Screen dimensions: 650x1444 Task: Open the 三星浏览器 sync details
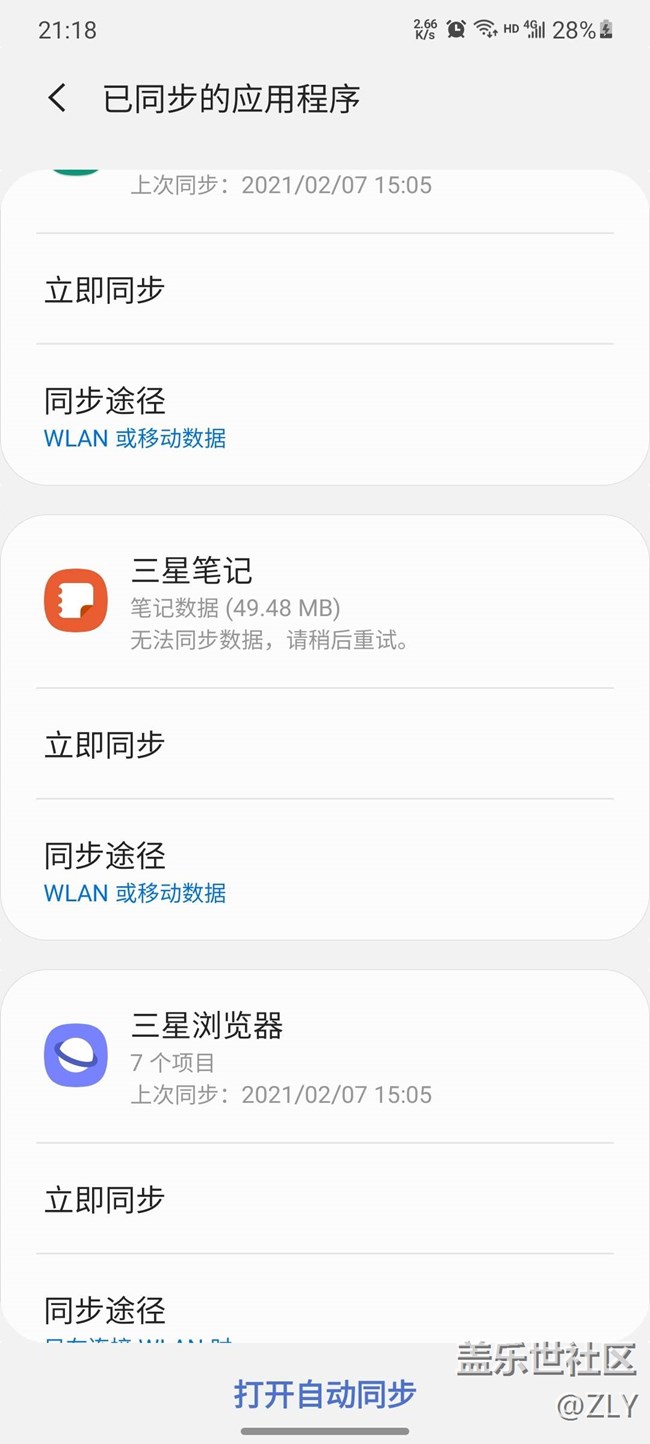click(x=325, y=1058)
